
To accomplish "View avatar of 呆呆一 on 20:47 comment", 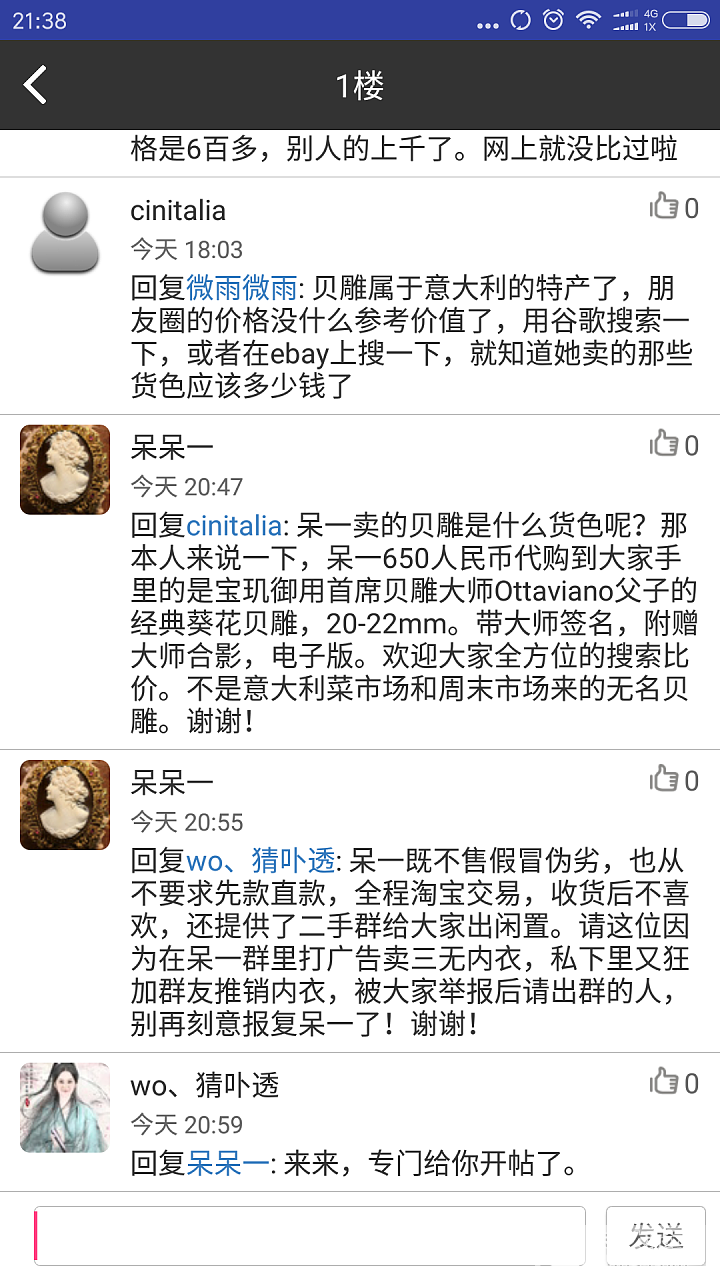I will (x=65, y=470).
